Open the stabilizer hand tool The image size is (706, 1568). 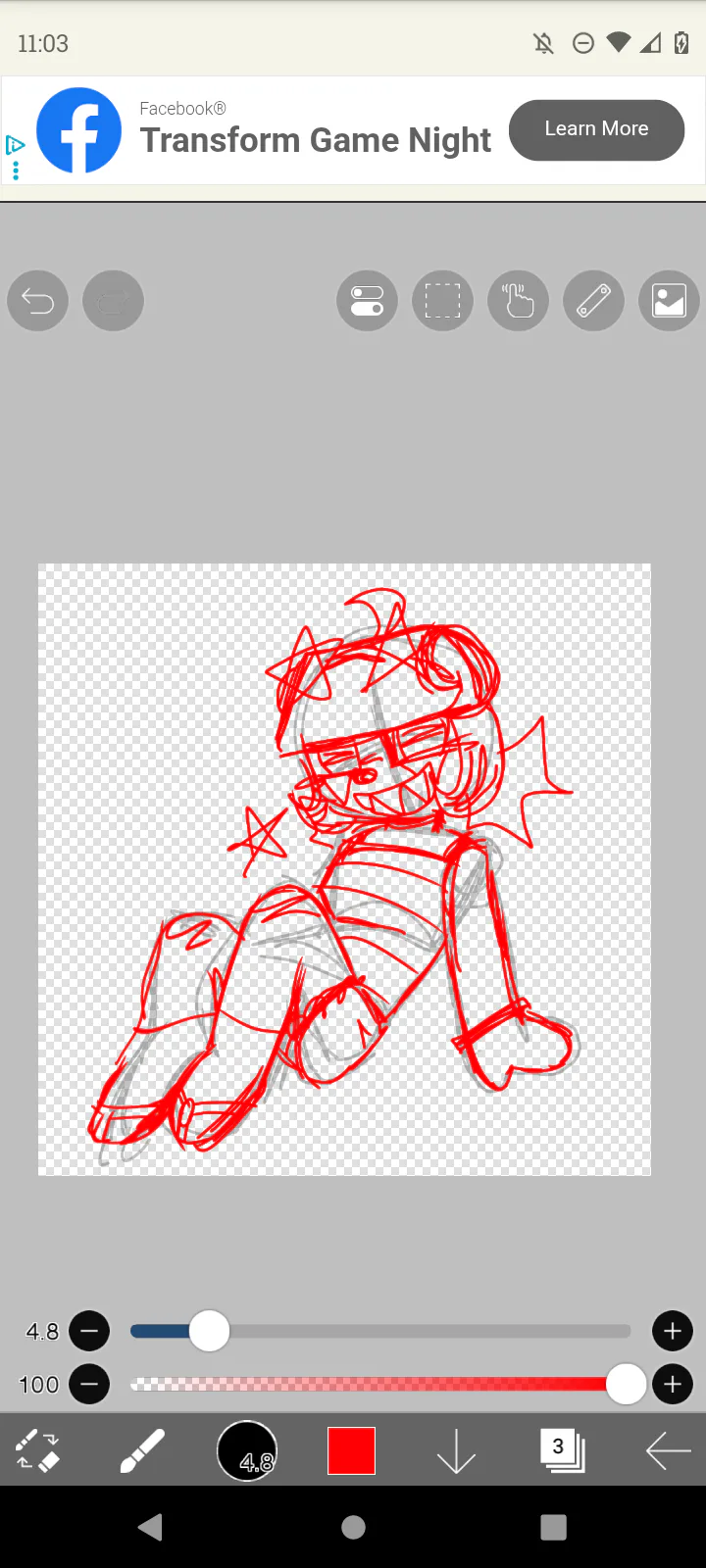coord(518,301)
